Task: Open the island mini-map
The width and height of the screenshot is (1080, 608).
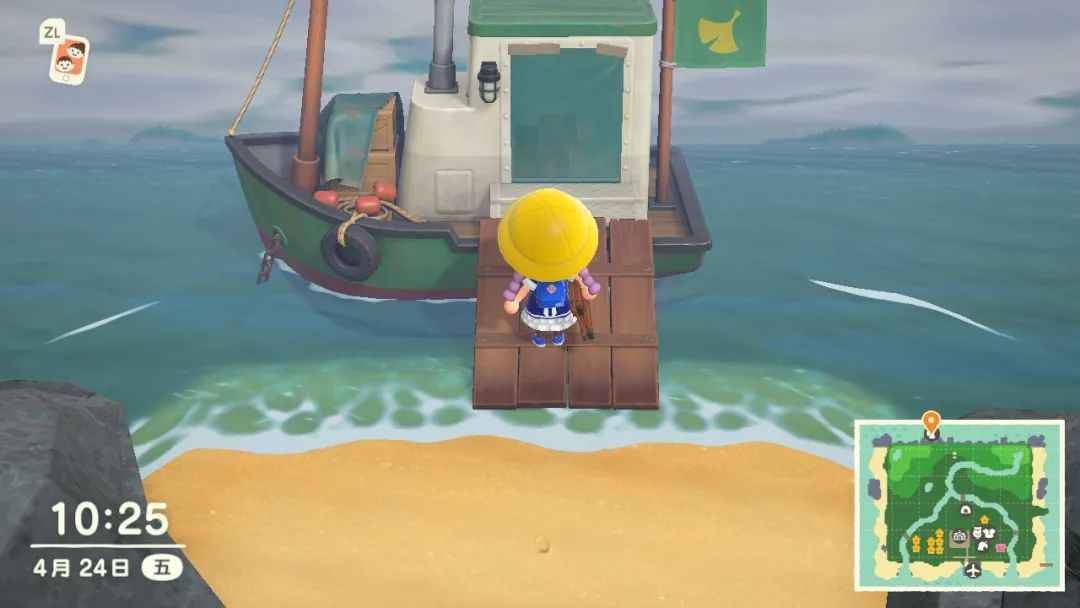Action: [959, 505]
